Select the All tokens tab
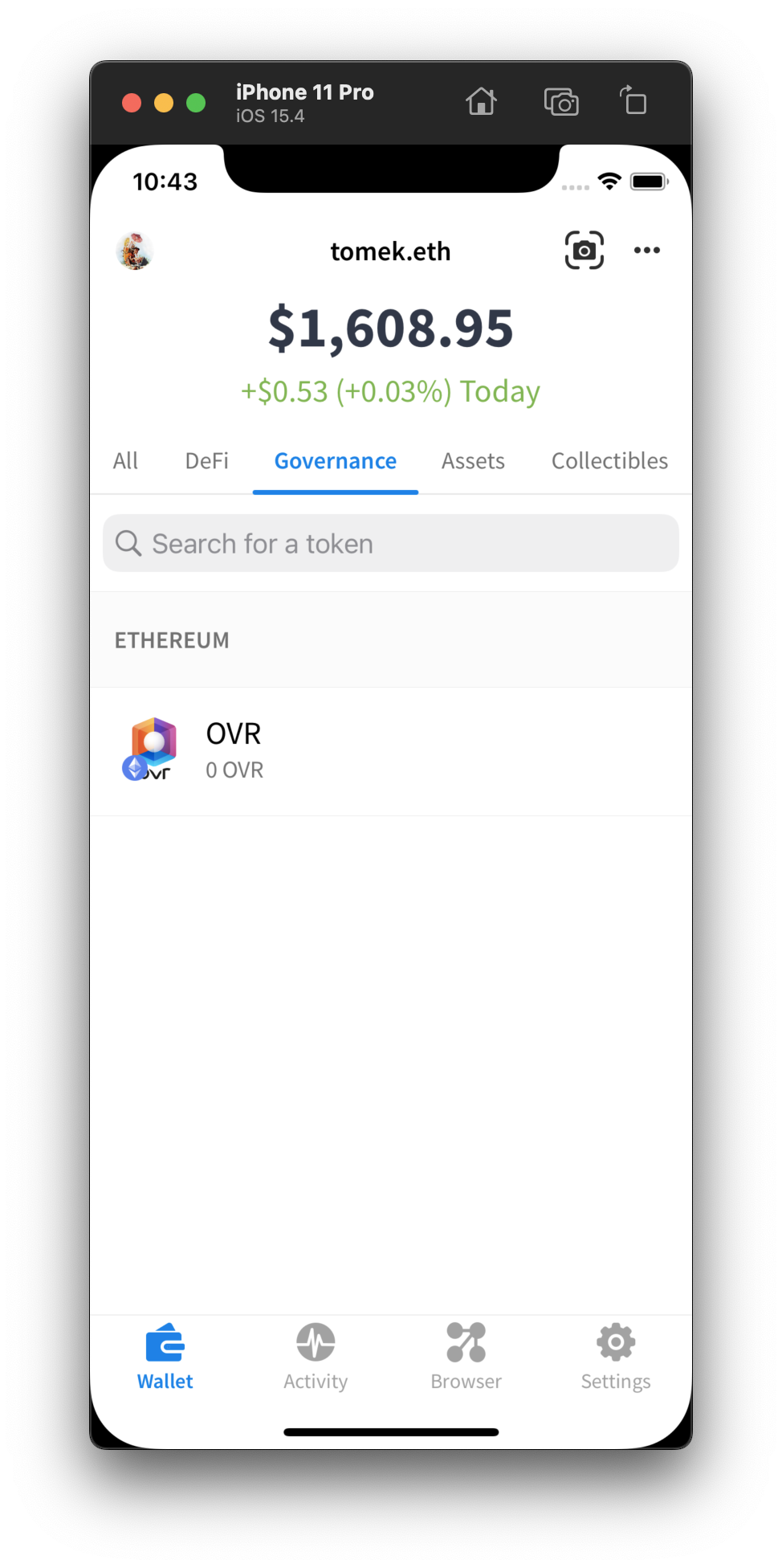 tap(125, 460)
